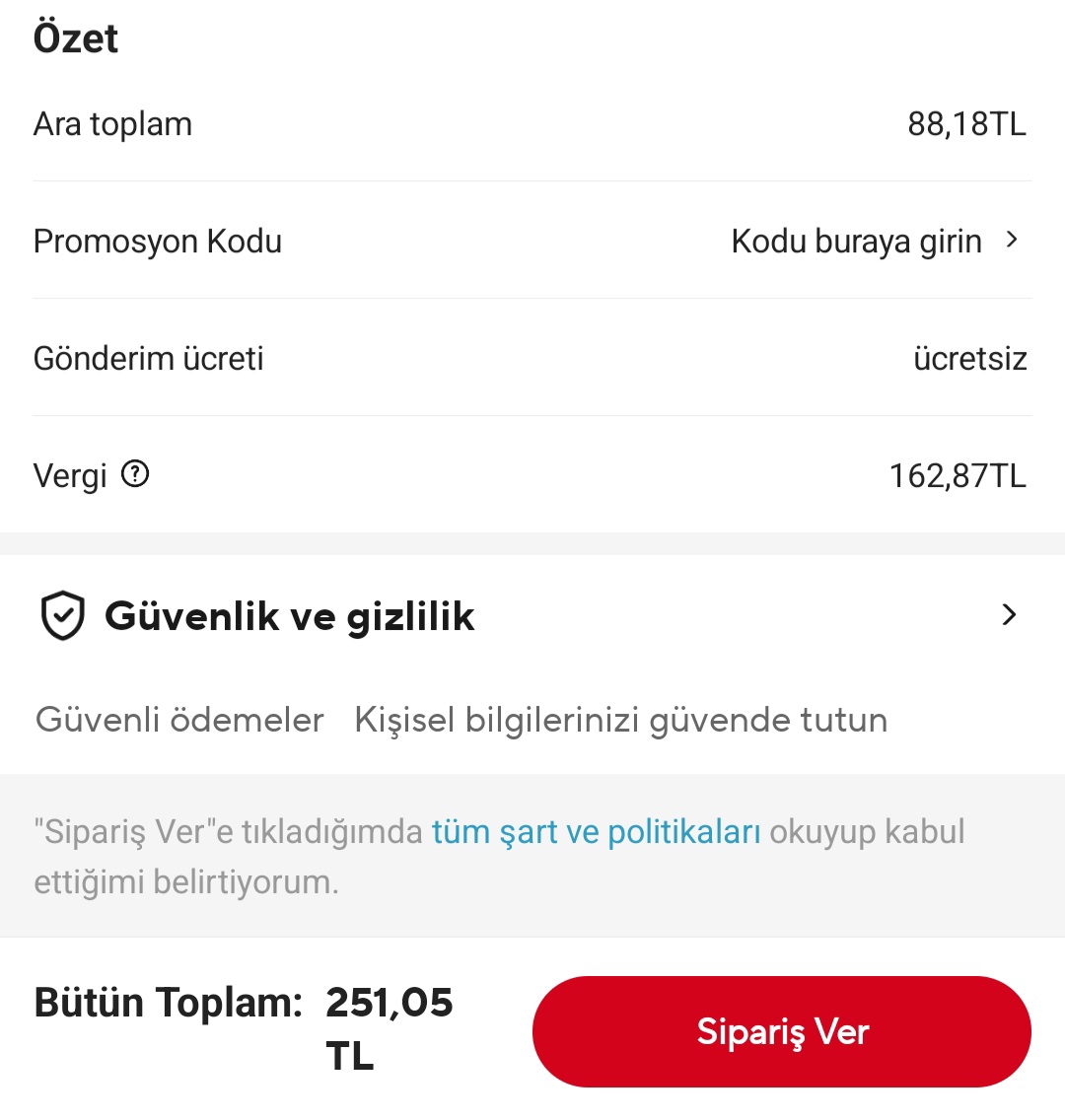Tap the Sipariş Ver button
The width and height of the screenshot is (1065, 1120).
click(x=781, y=1031)
